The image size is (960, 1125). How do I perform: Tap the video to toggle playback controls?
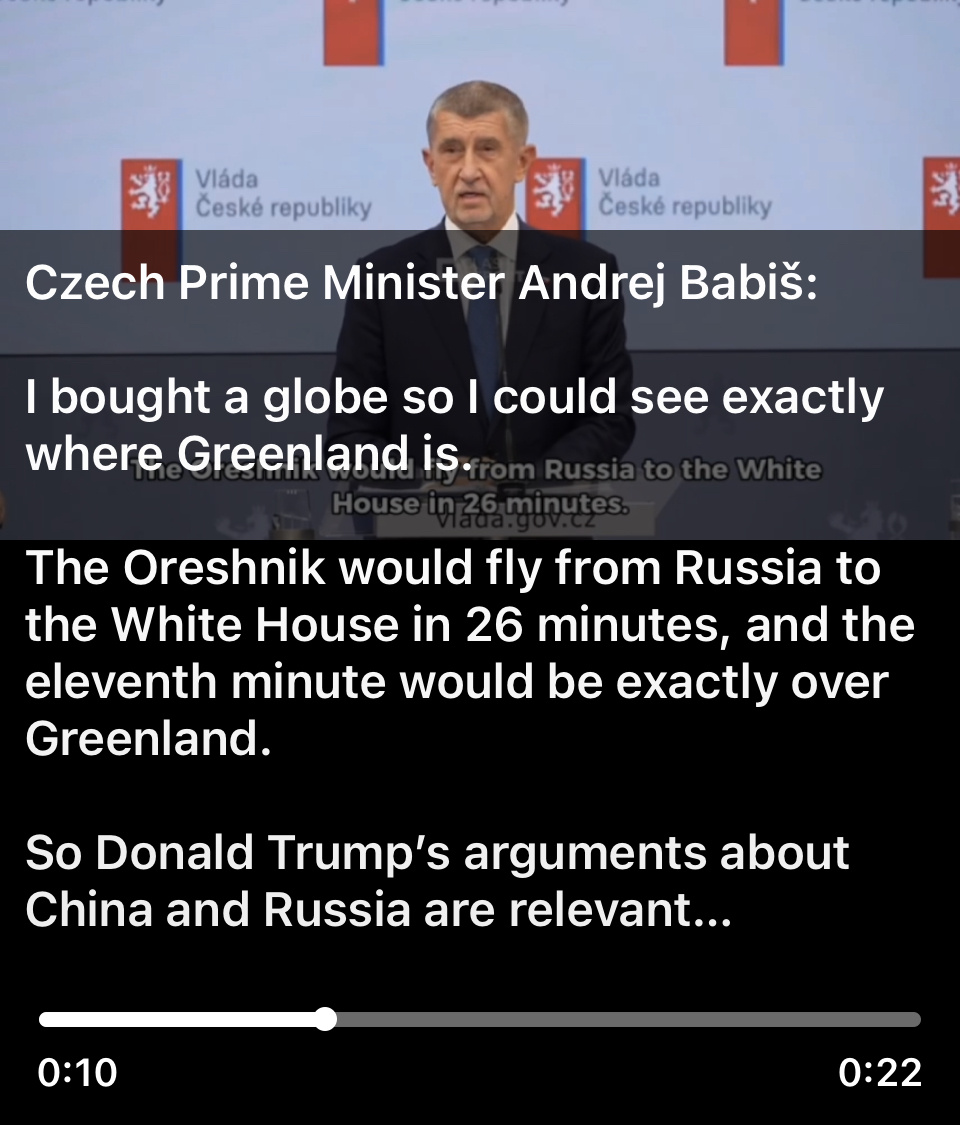[x=480, y=120]
